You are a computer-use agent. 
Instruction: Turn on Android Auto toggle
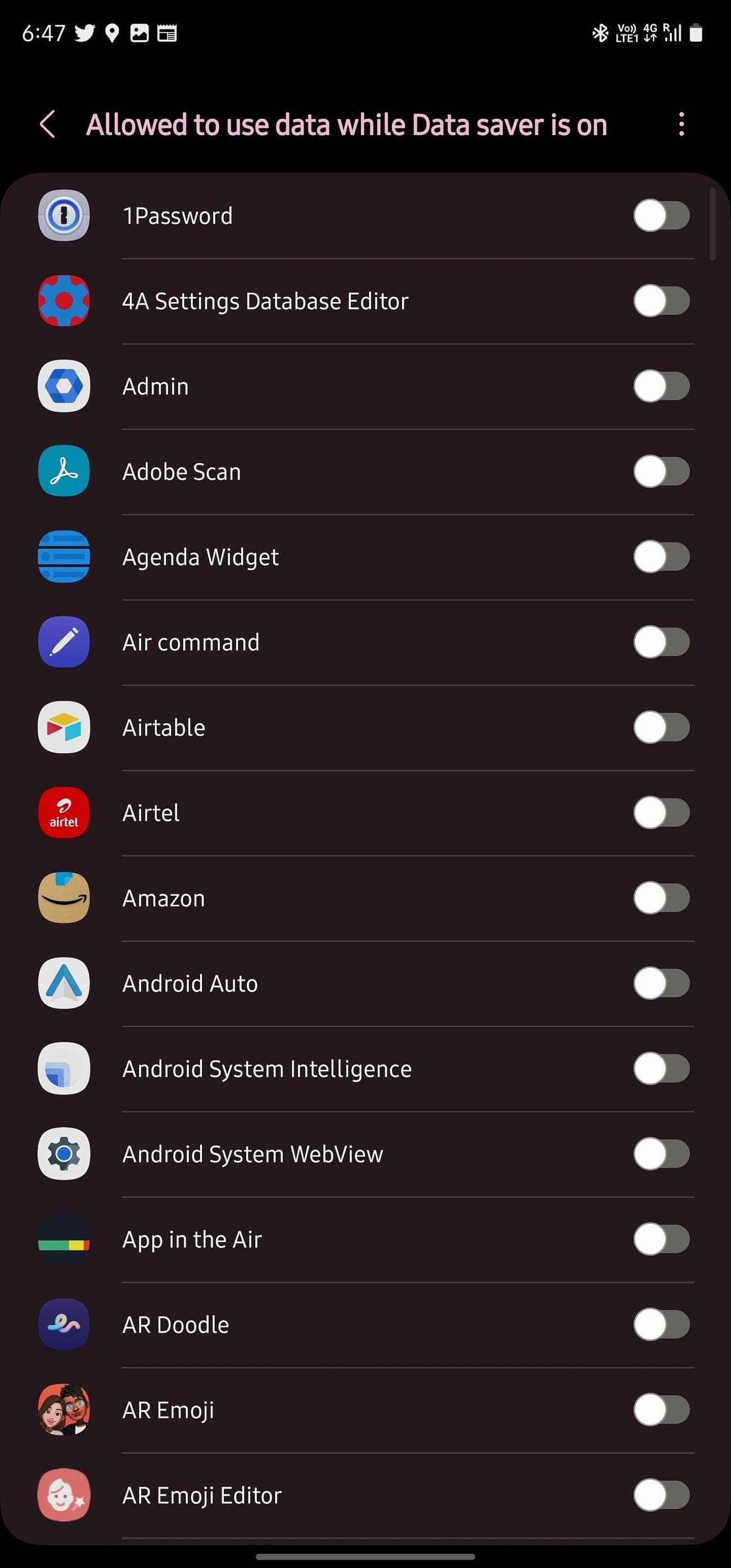click(x=661, y=983)
